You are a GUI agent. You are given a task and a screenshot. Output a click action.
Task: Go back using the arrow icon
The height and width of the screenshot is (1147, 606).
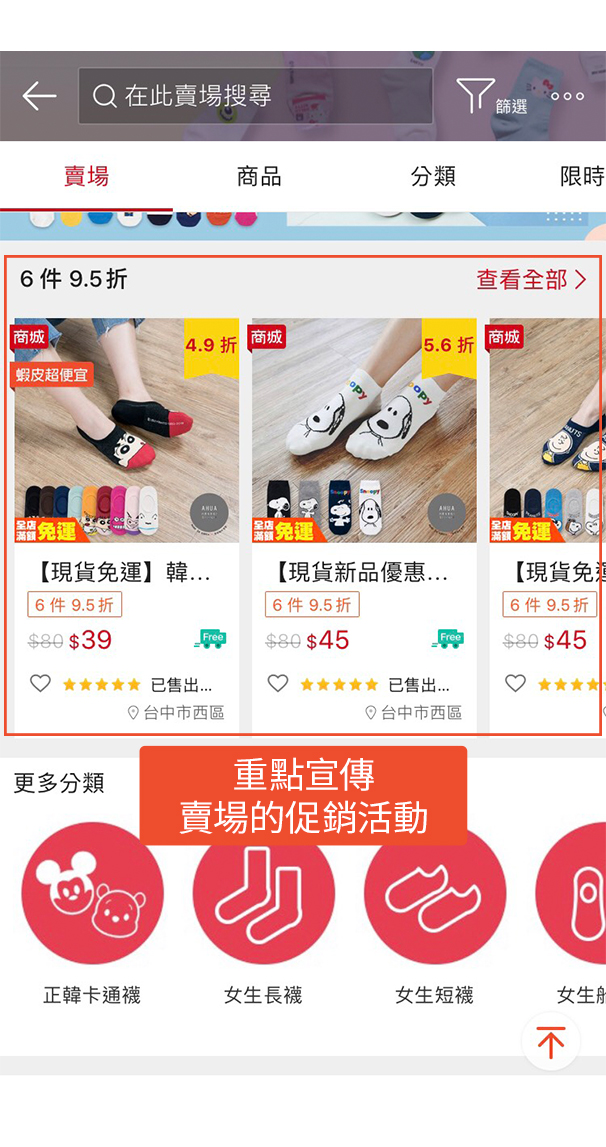[39, 96]
